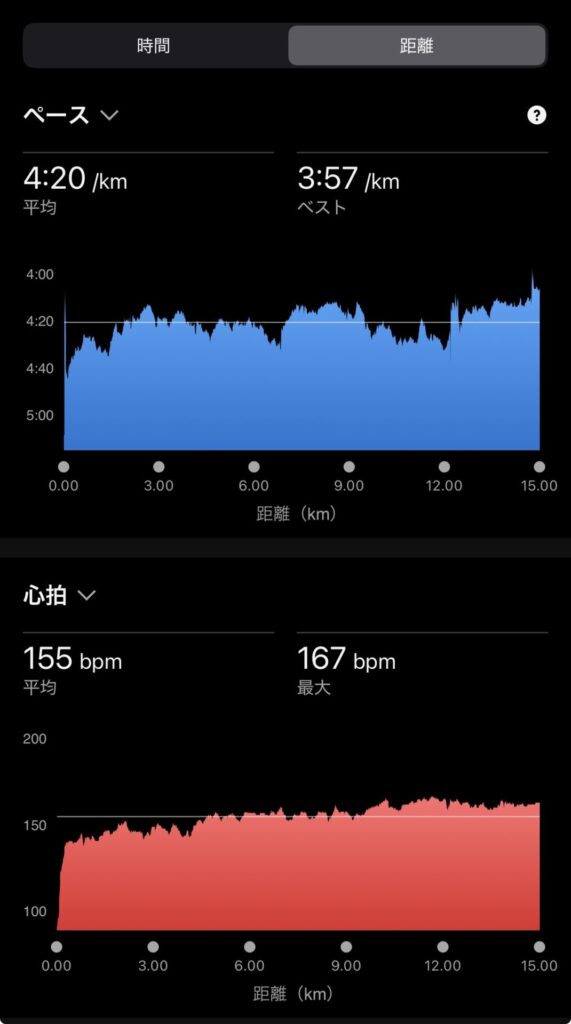Expand the 心拍 metric dropdown
This screenshot has width=571, height=1024.
pos(59,596)
